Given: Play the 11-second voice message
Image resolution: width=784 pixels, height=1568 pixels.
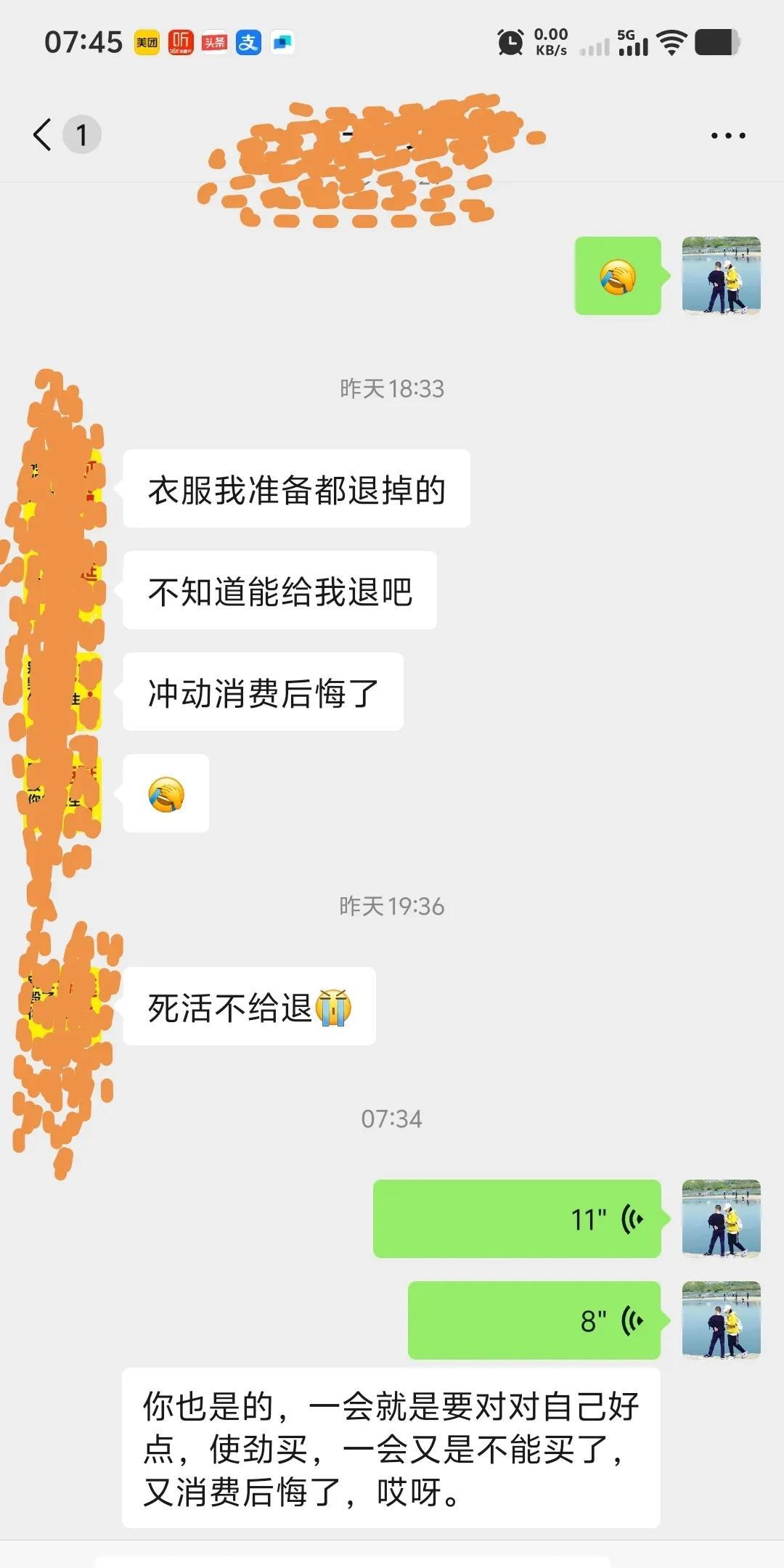Looking at the screenshot, I should pyautogui.click(x=517, y=1219).
